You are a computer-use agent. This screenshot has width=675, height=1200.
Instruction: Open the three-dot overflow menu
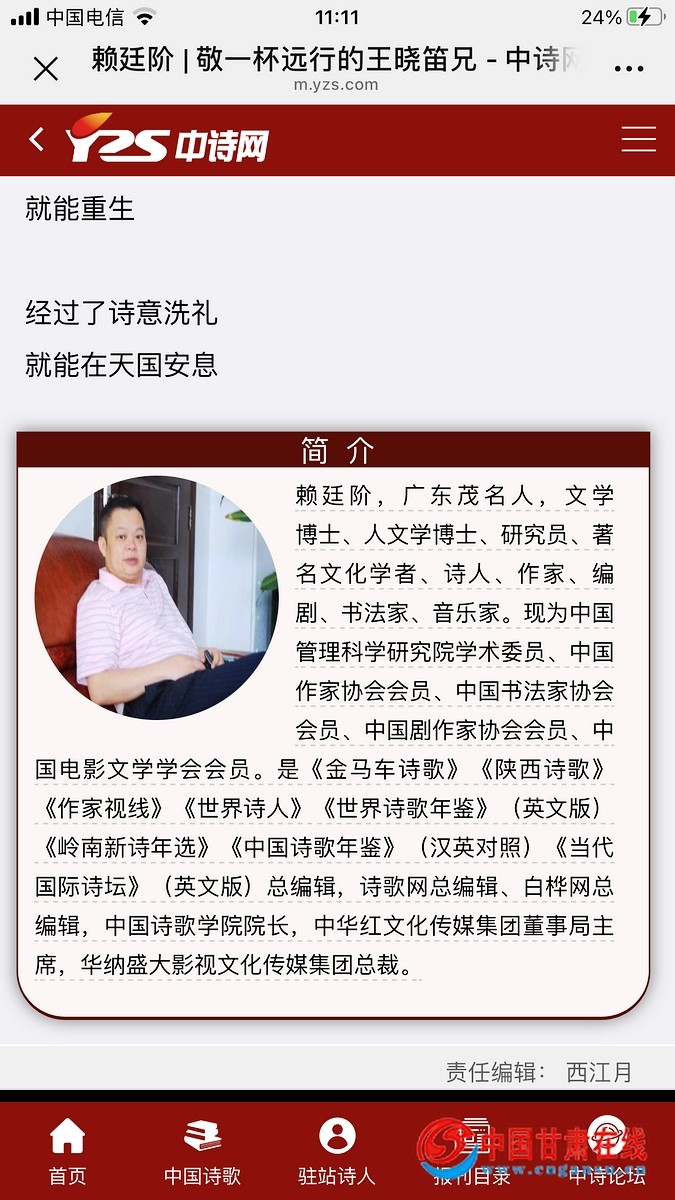point(628,68)
